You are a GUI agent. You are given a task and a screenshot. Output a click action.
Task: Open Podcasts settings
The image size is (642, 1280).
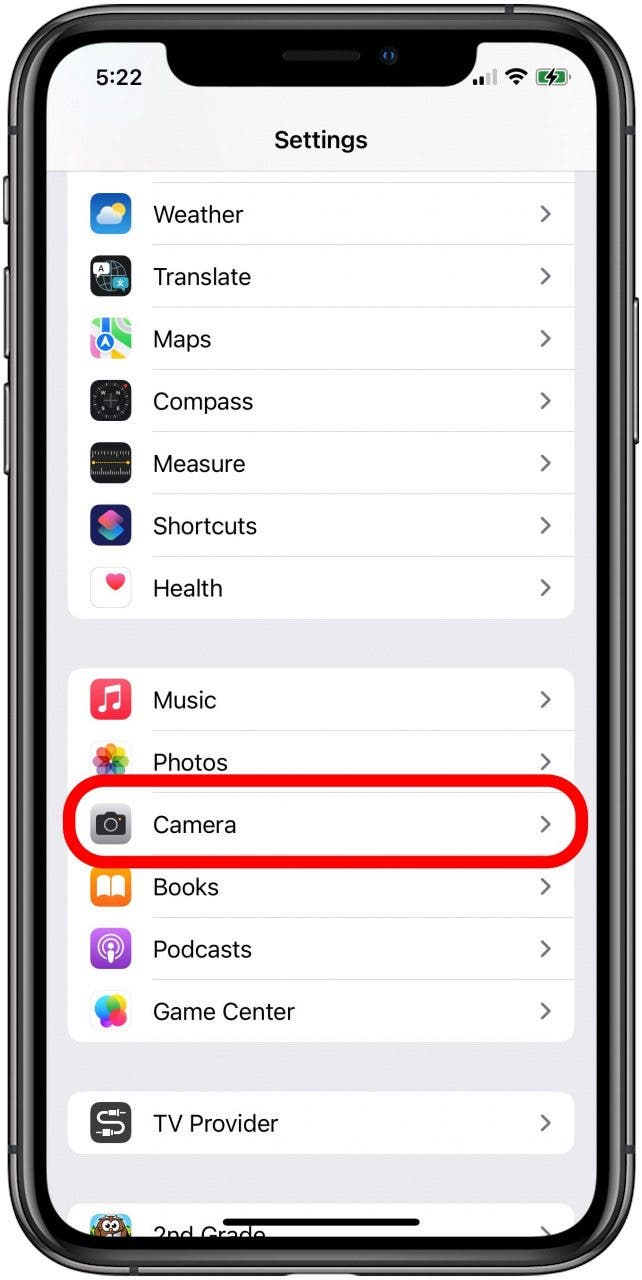[x=320, y=949]
